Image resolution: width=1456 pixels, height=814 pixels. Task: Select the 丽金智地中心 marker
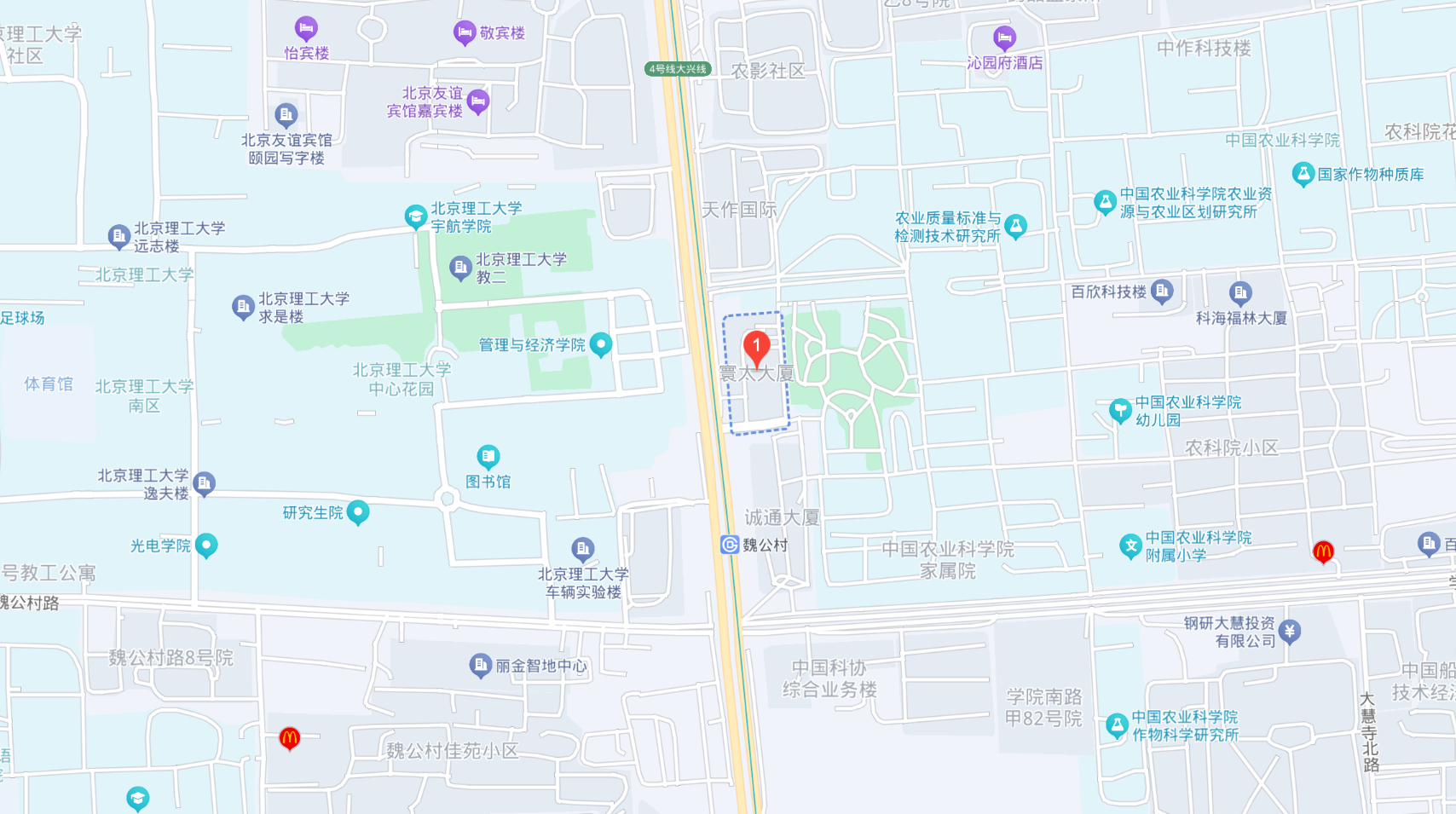481,665
